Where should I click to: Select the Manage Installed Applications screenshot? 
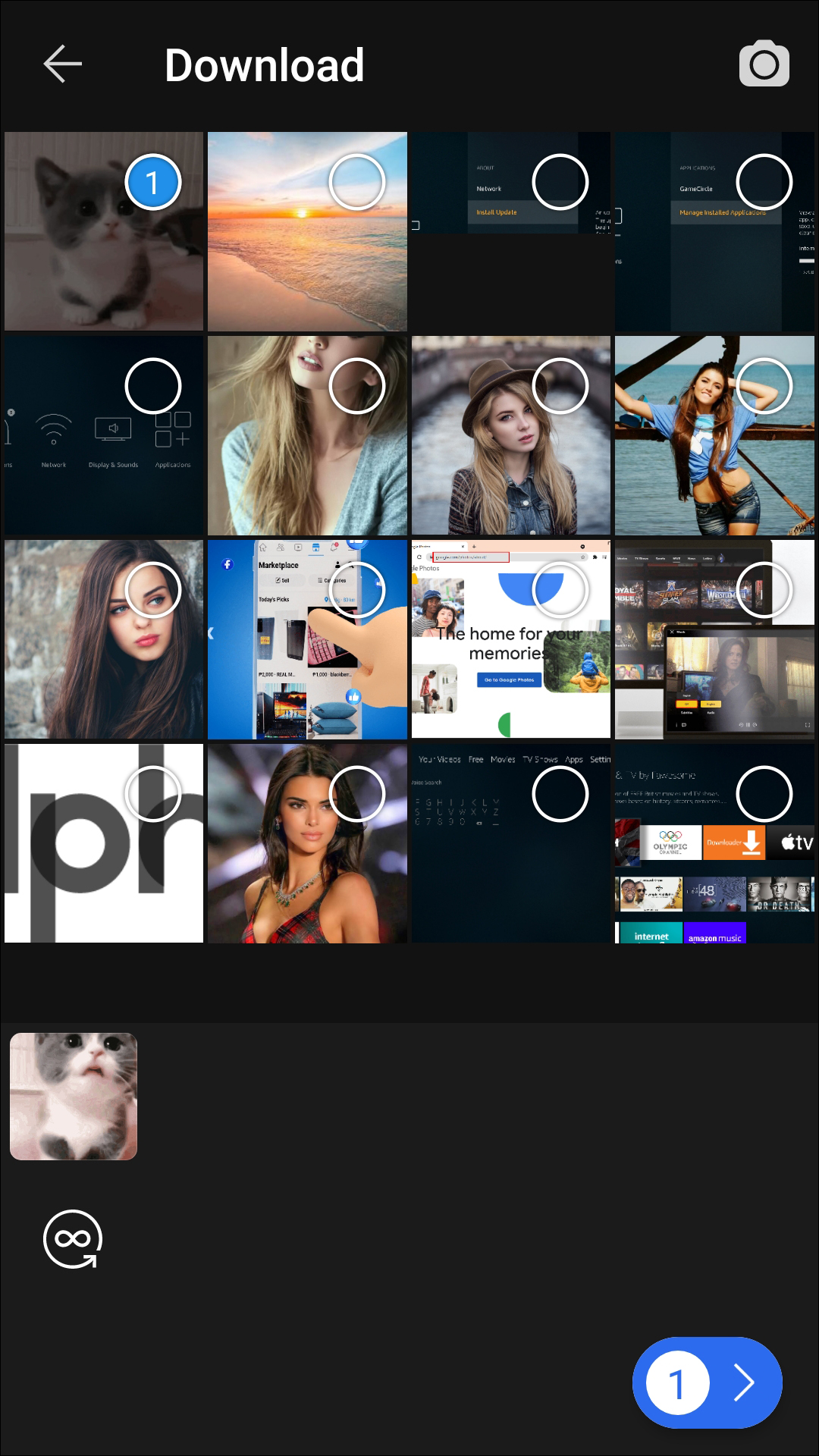[764, 183]
